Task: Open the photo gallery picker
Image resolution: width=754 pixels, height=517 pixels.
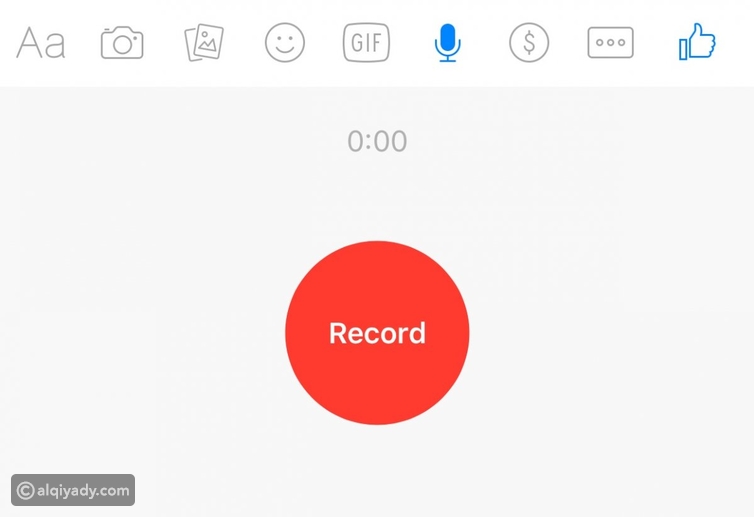Action: pos(204,42)
